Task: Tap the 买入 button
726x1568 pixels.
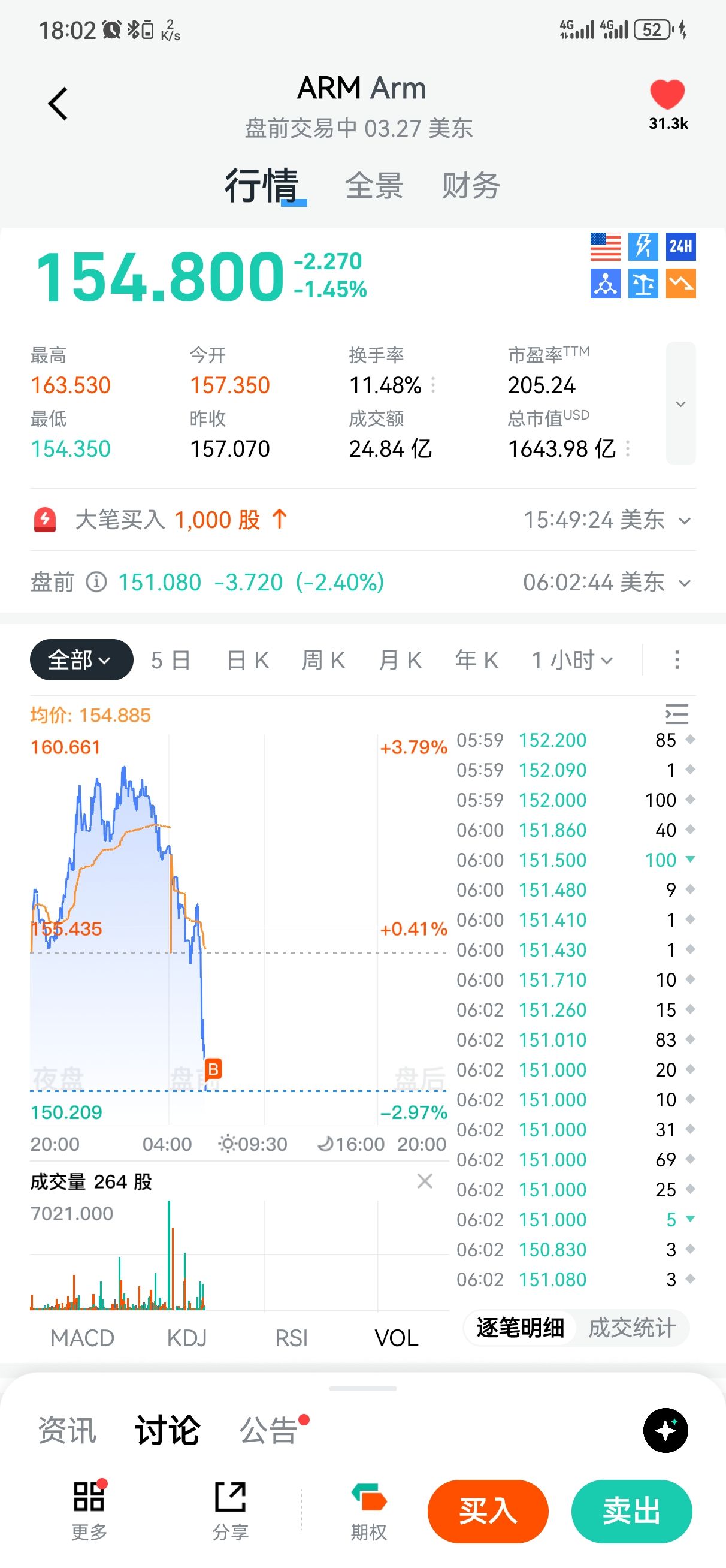Action: click(x=488, y=1511)
